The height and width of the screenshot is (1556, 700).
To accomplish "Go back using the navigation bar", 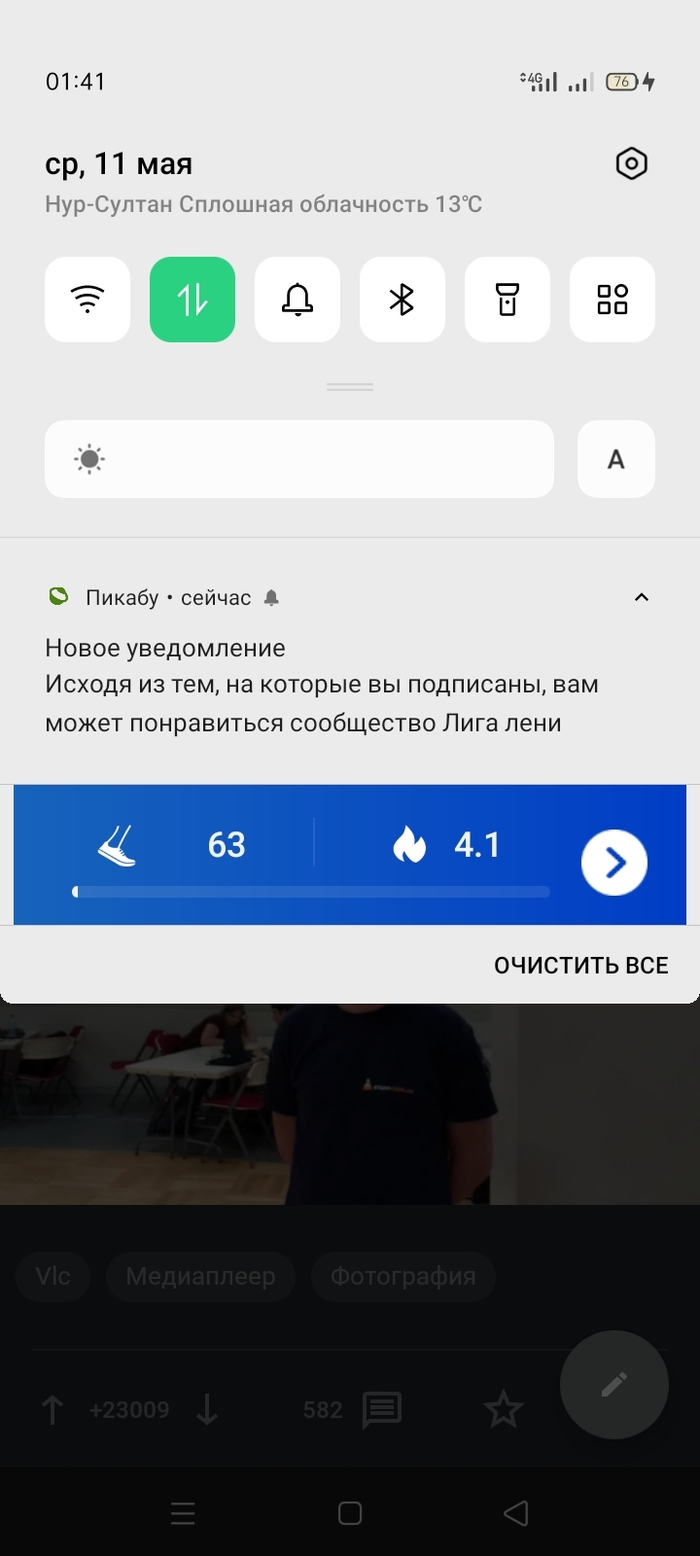I will [x=515, y=1513].
